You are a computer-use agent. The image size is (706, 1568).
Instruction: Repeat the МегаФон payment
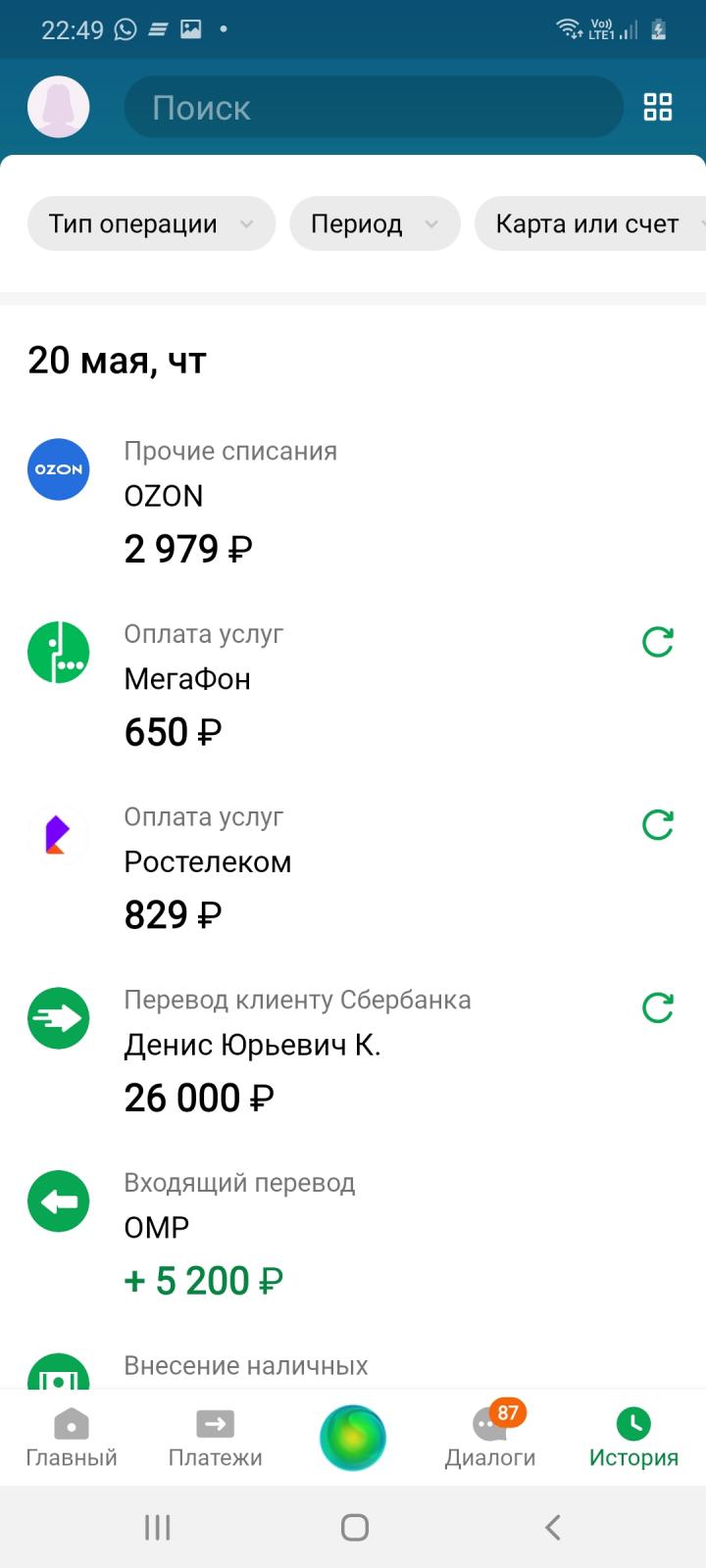658,642
